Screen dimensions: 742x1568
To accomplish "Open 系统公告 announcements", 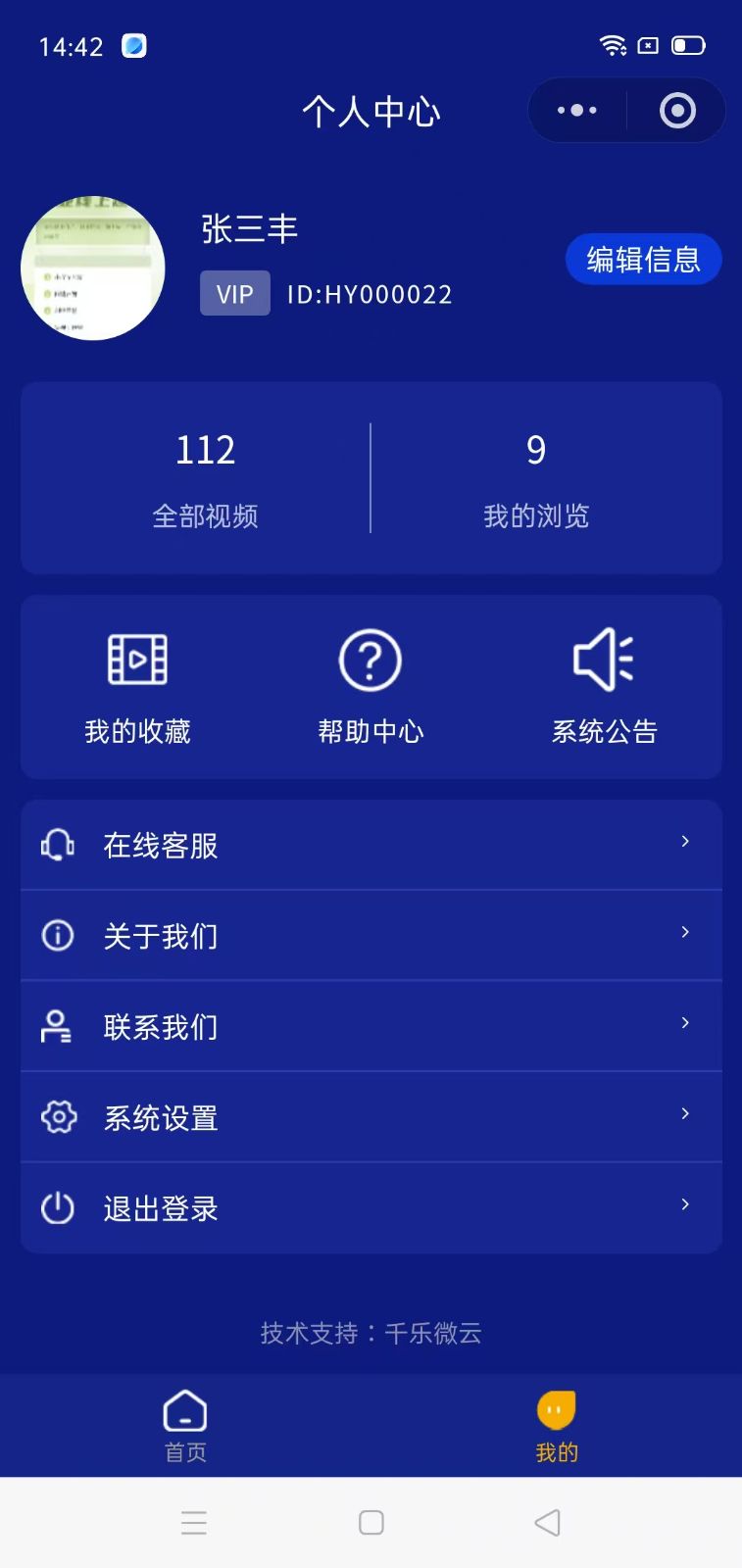I will tap(604, 686).
